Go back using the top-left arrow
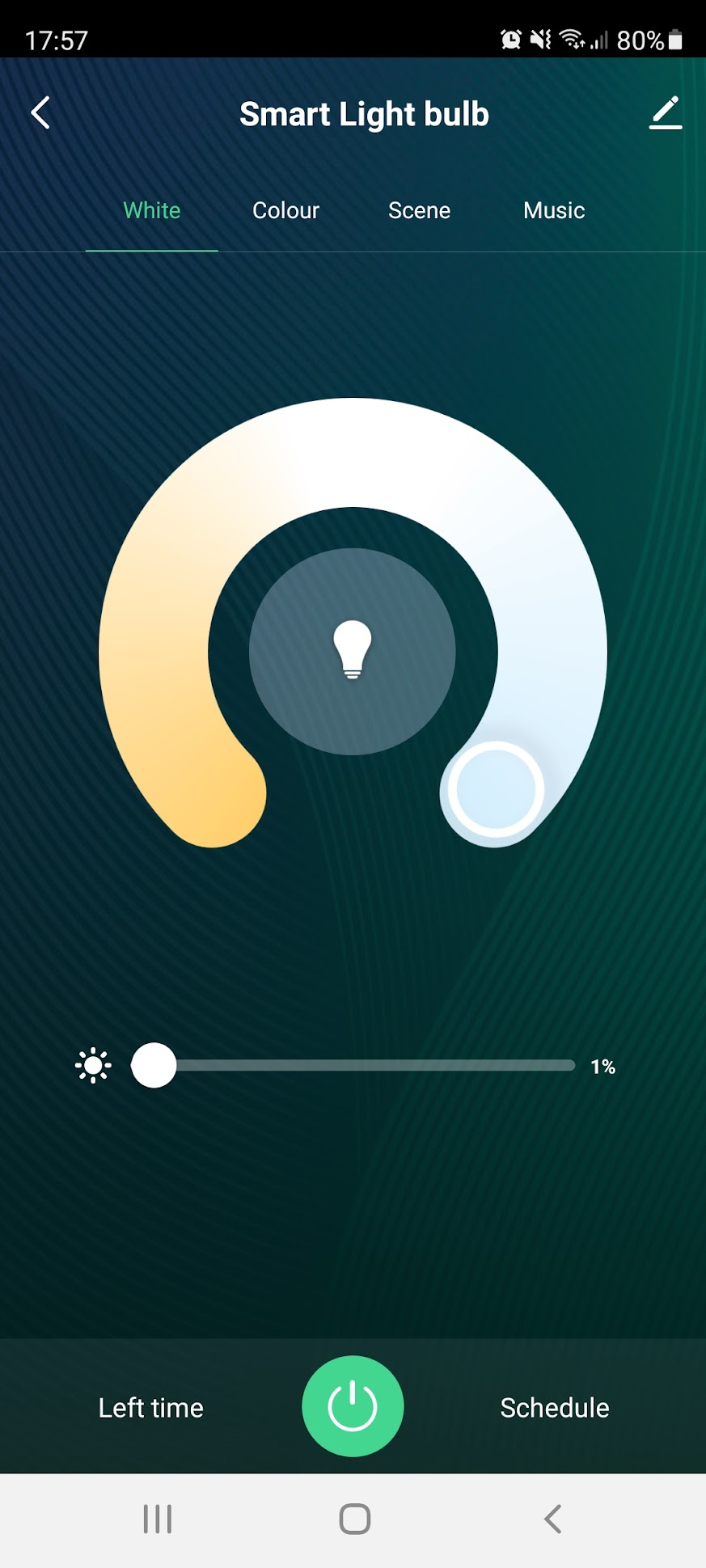 coord(40,113)
